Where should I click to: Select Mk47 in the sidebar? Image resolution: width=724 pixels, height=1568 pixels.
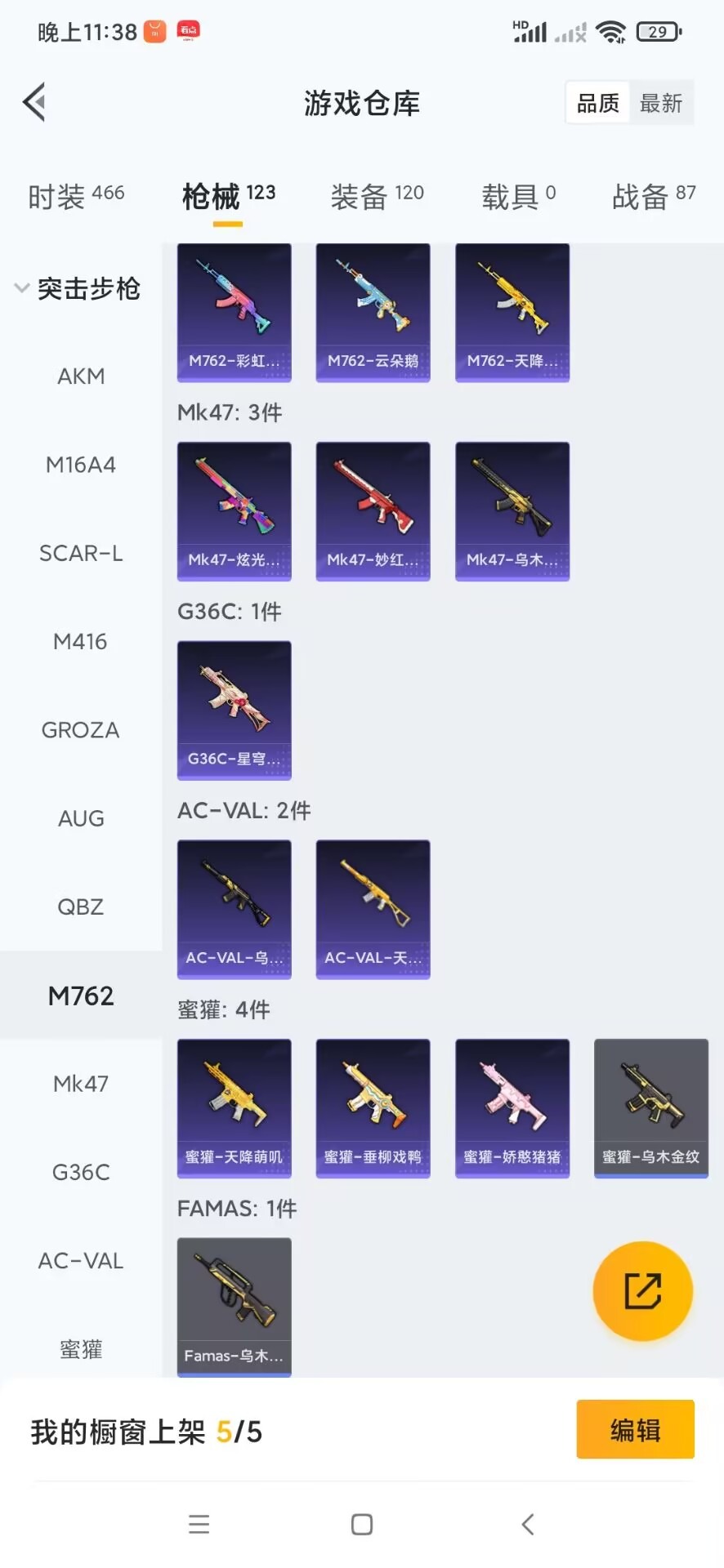point(80,1084)
